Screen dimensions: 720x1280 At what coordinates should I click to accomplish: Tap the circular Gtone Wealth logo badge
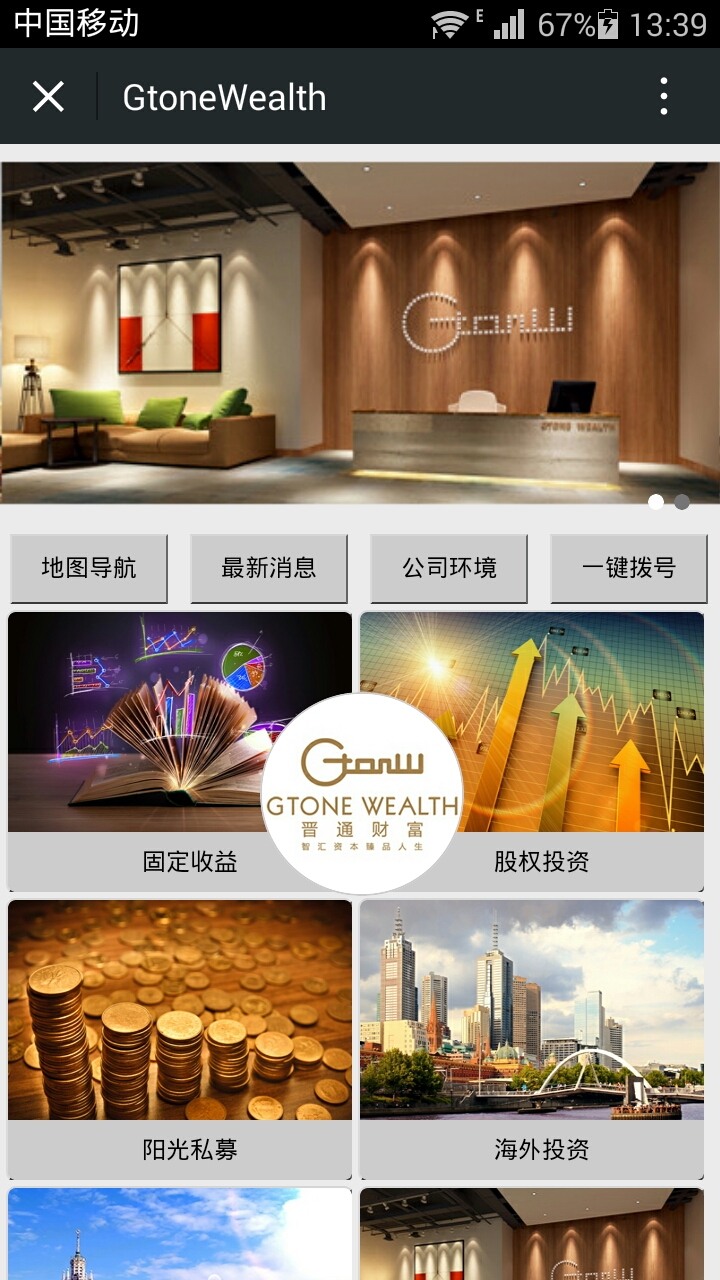coord(364,790)
